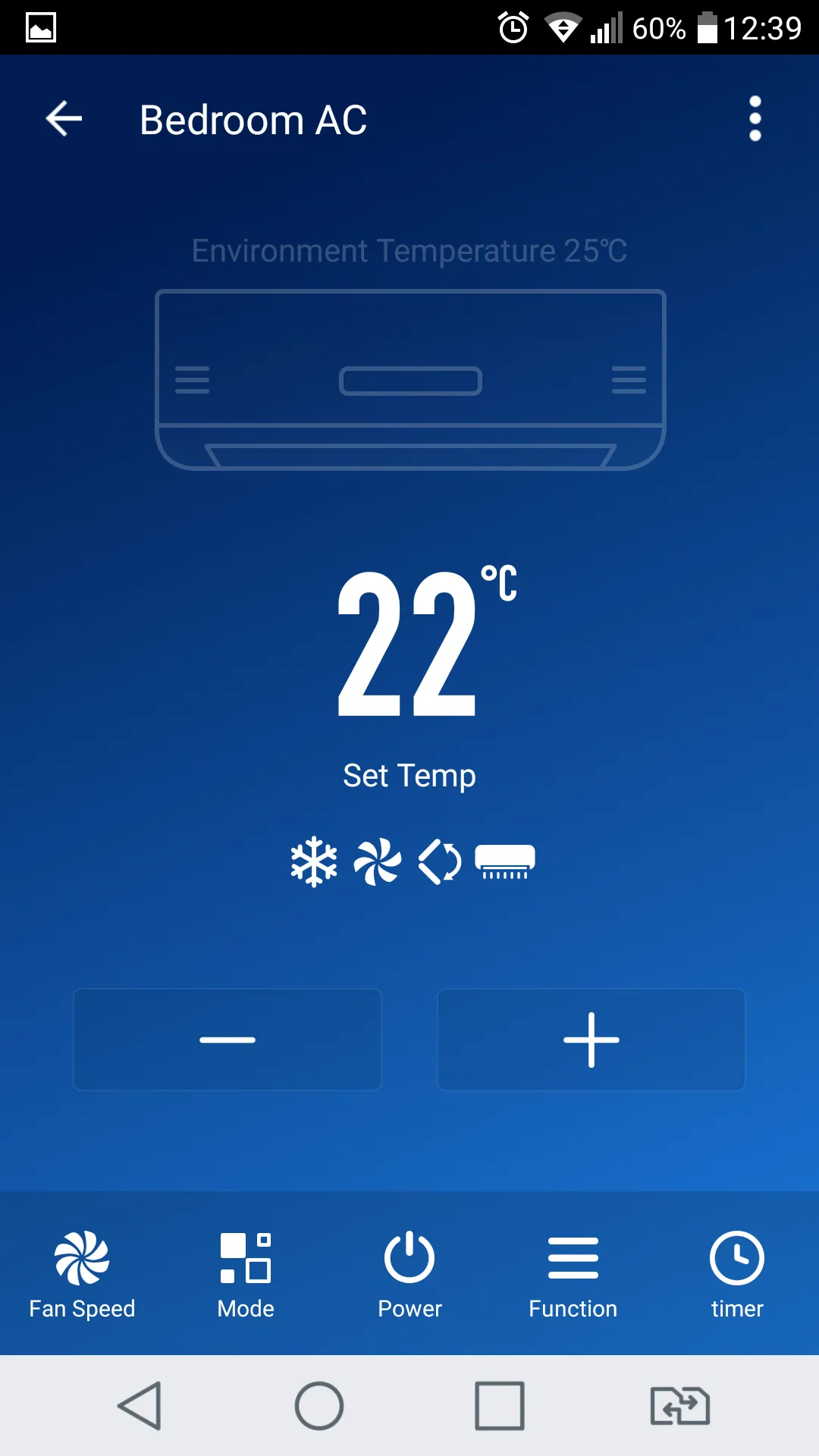Decrease the set temperature with minus button
Screen dimensions: 819x1456
(227, 1040)
